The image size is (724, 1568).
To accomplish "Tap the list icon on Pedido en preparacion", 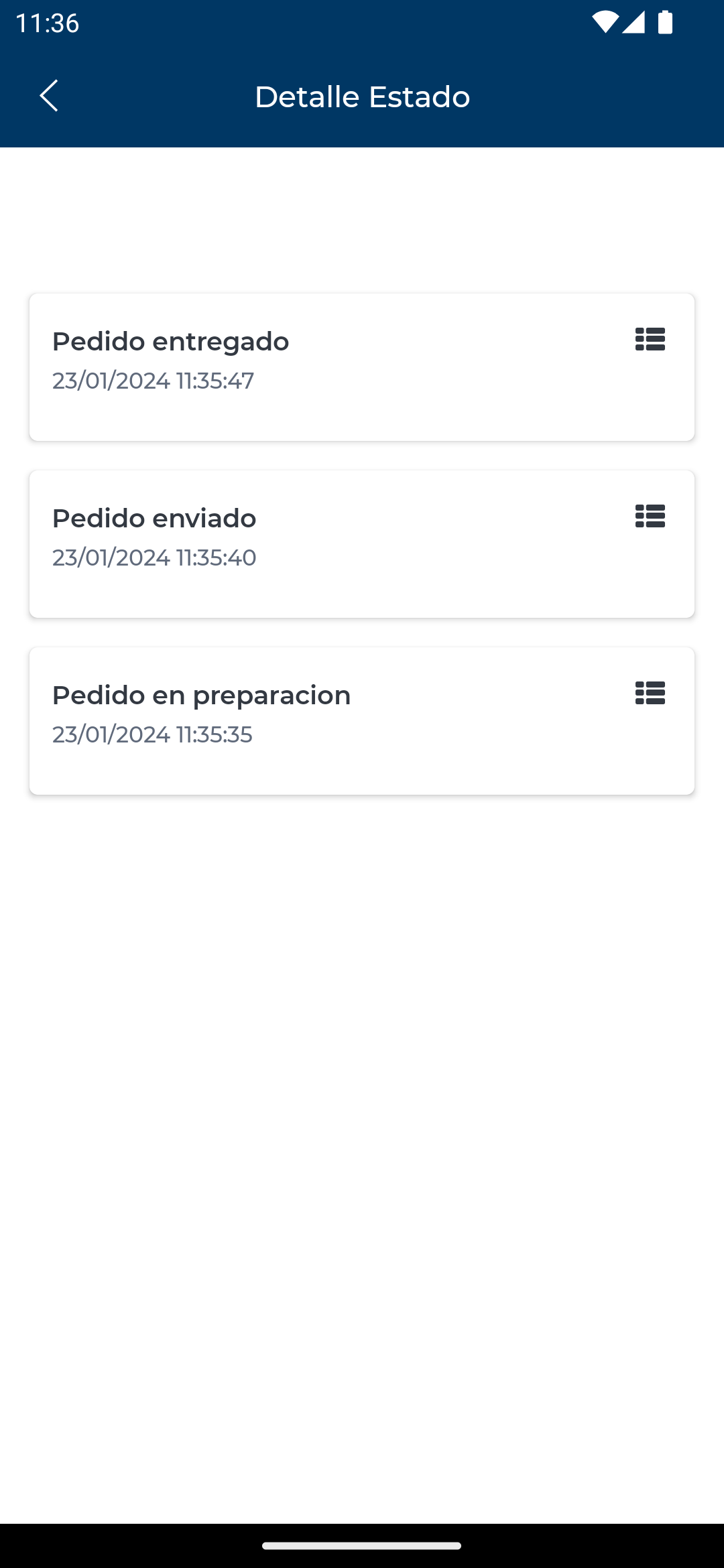I will click(x=650, y=693).
